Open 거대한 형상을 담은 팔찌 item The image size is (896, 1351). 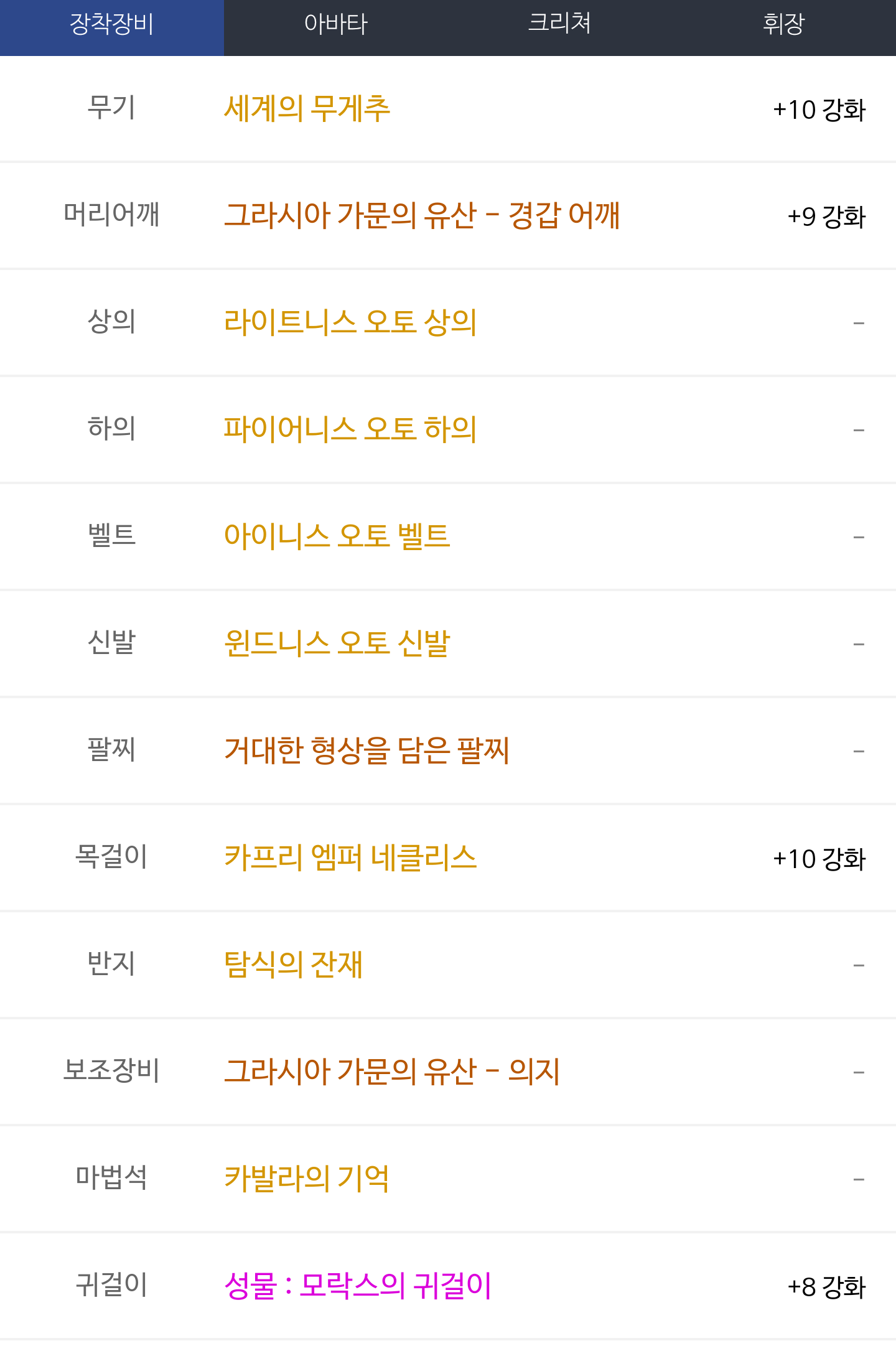point(366,750)
